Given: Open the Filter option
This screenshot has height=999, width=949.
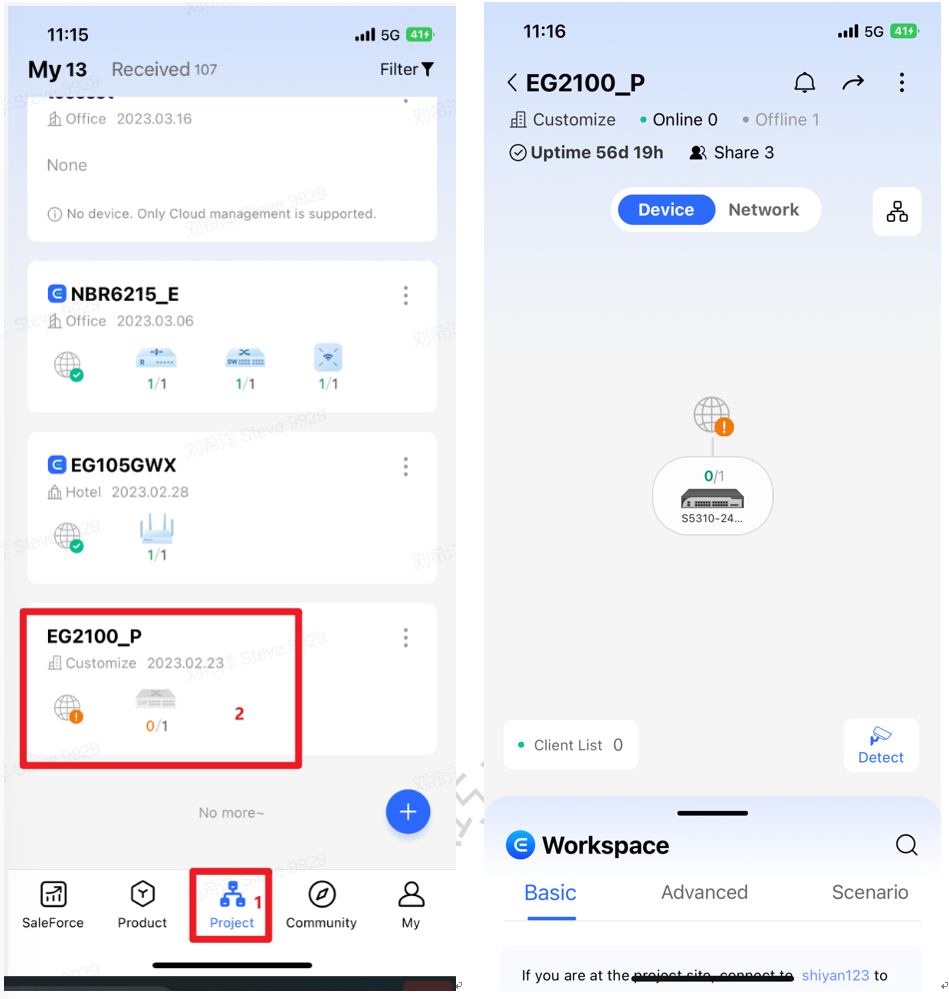Looking at the screenshot, I should point(406,69).
